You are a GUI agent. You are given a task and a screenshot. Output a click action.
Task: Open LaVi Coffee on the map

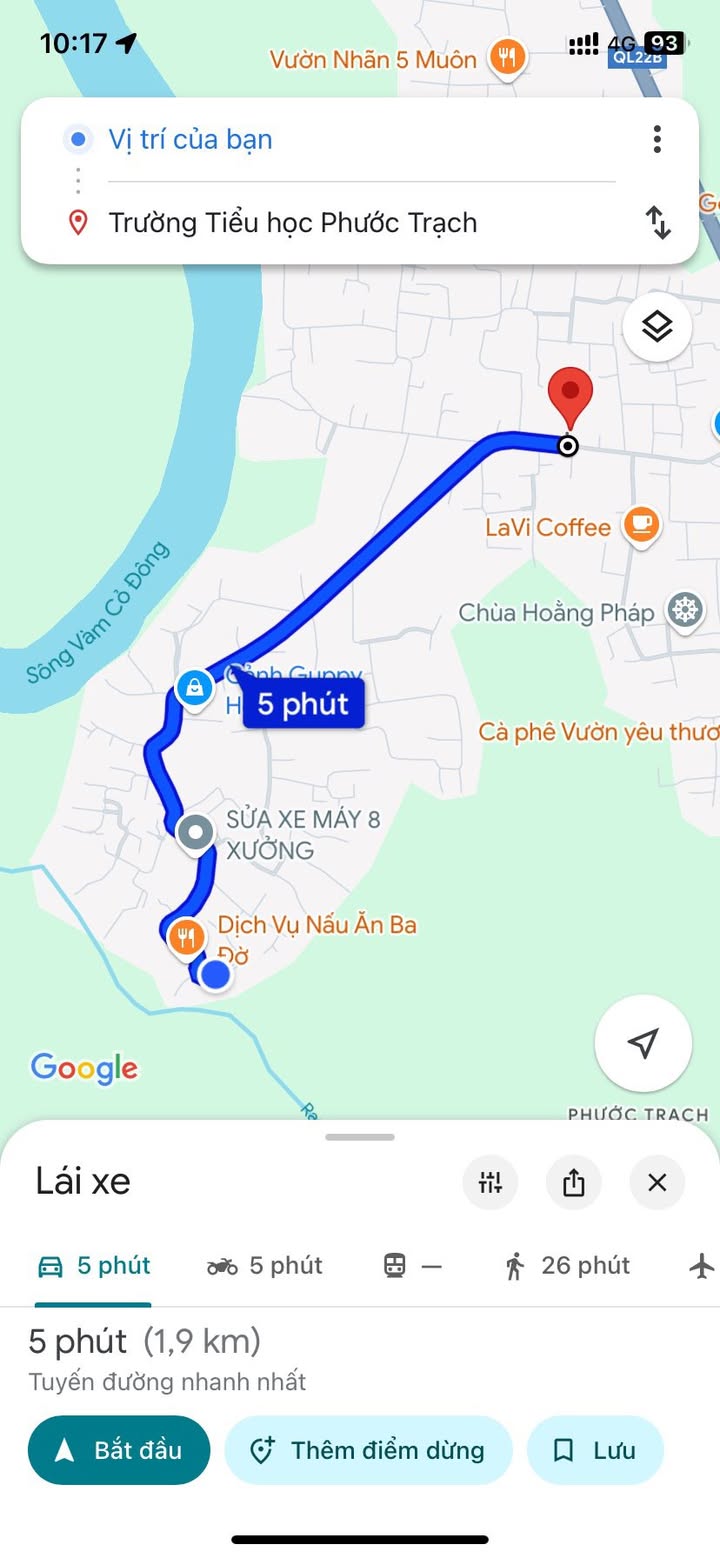(641, 527)
